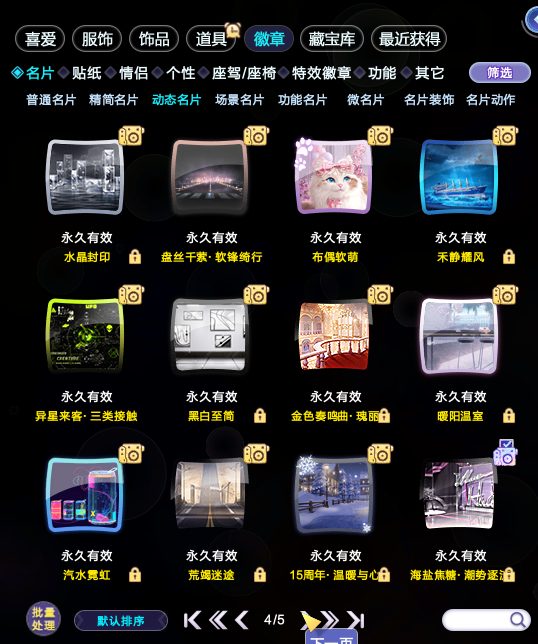Select the 水晶封印 card thumbnail
This screenshot has height=644, width=538.
(x=85, y=177)
